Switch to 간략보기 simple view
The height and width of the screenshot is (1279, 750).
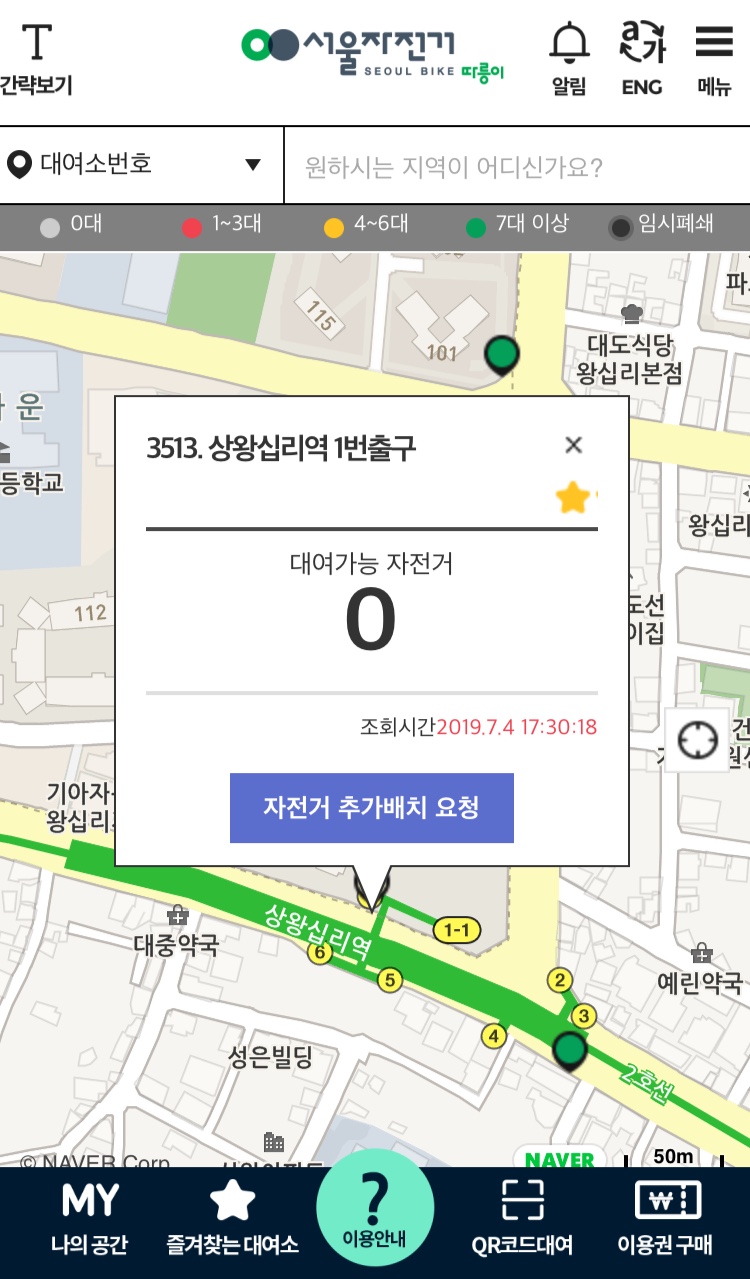tap(35, 58)
